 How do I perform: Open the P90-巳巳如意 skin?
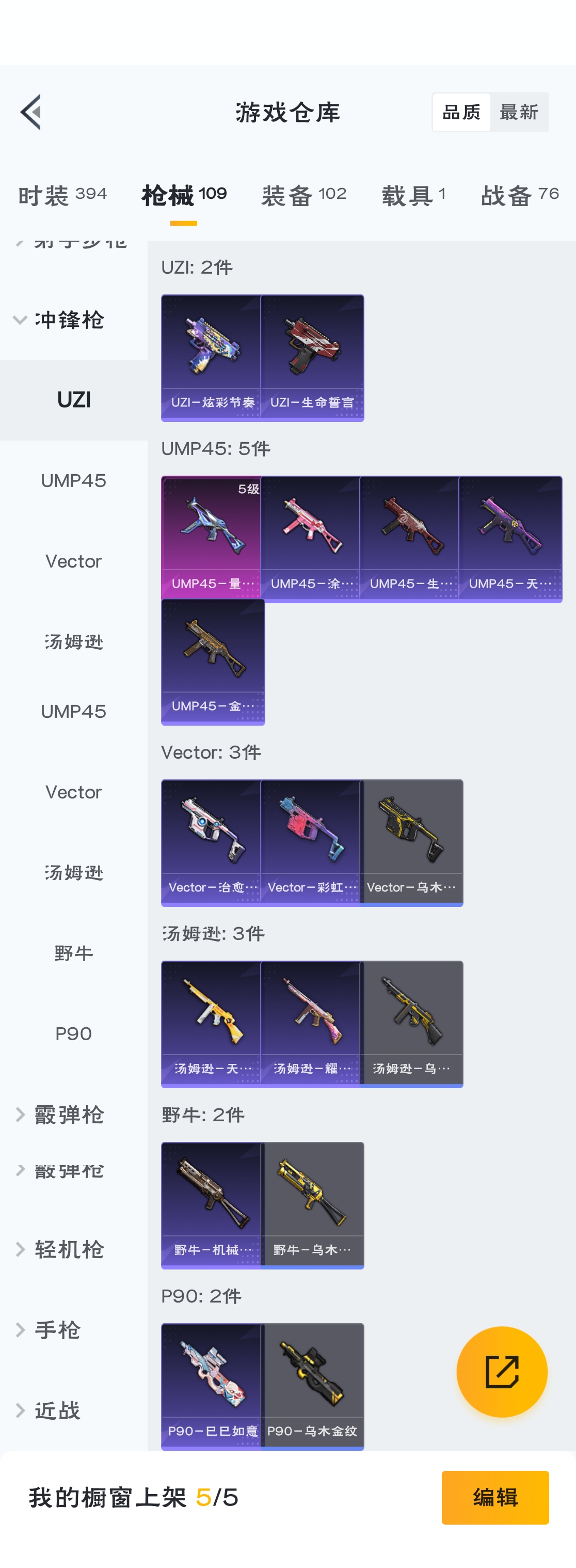212,1385
